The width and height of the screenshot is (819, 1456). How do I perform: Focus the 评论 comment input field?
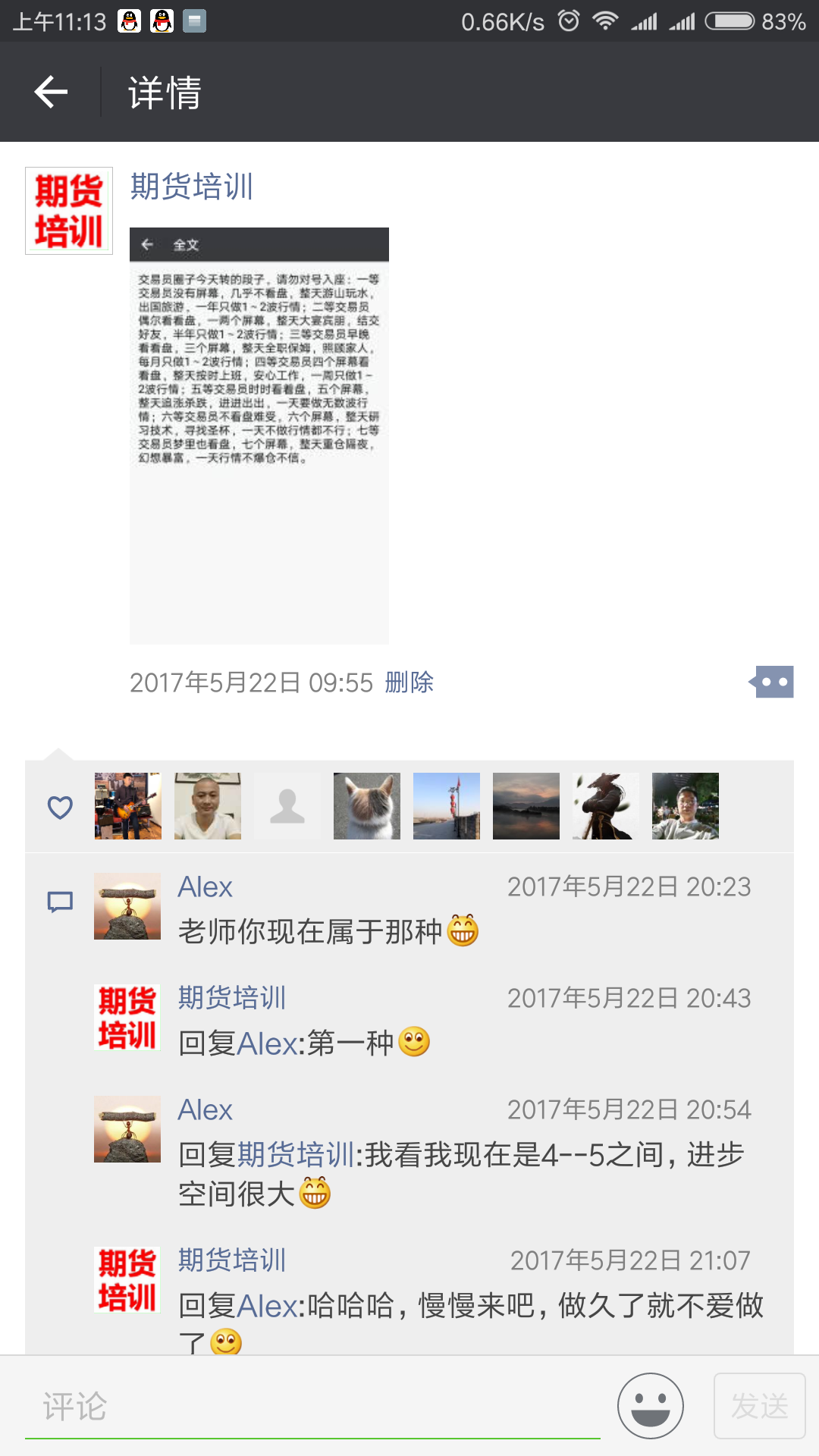tap(312, 1407)
